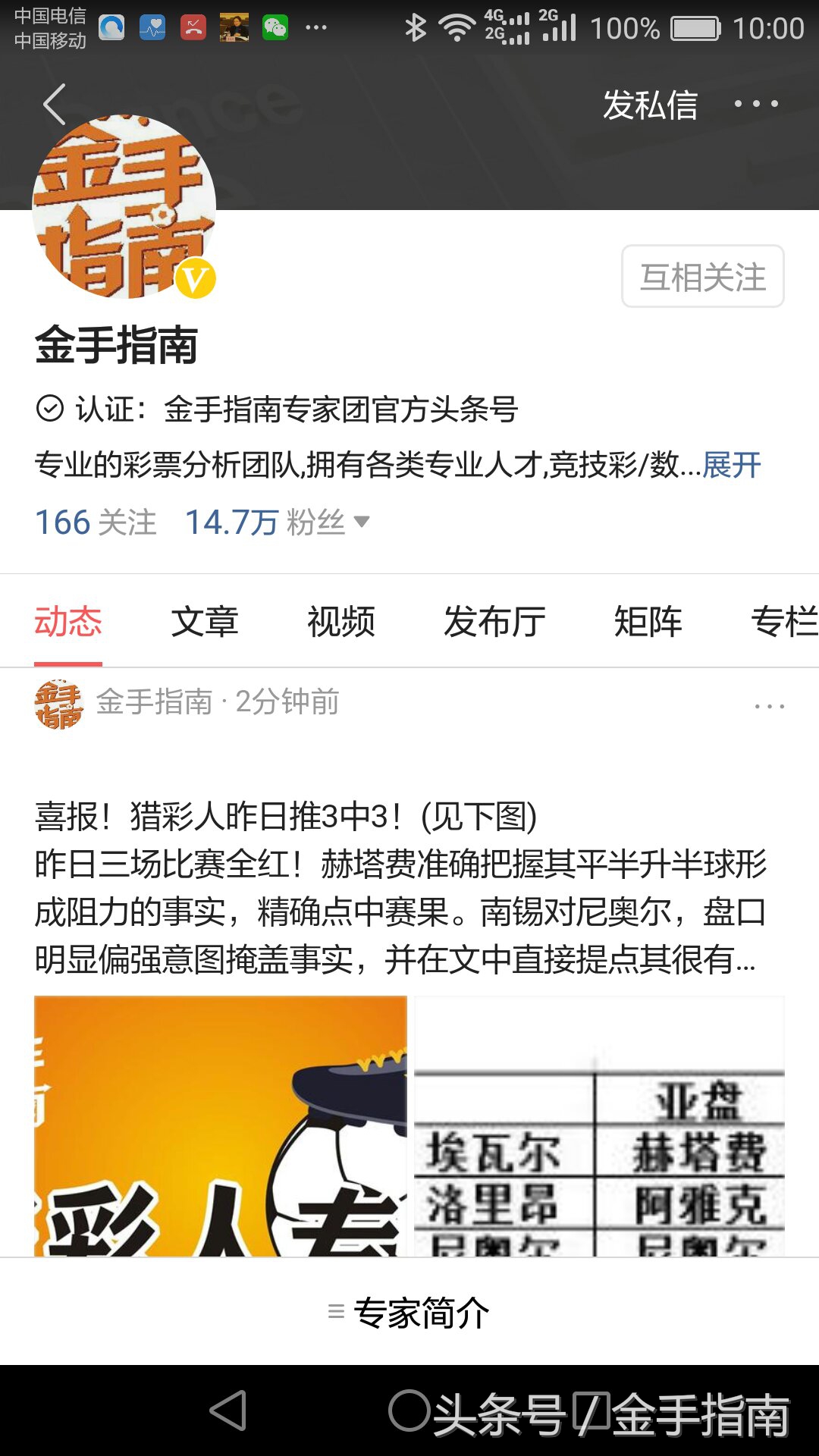Tap the yellow V verification badge on avatar
The height and width of the screenshot is (1456, 819).
click(x=196, y=279)
